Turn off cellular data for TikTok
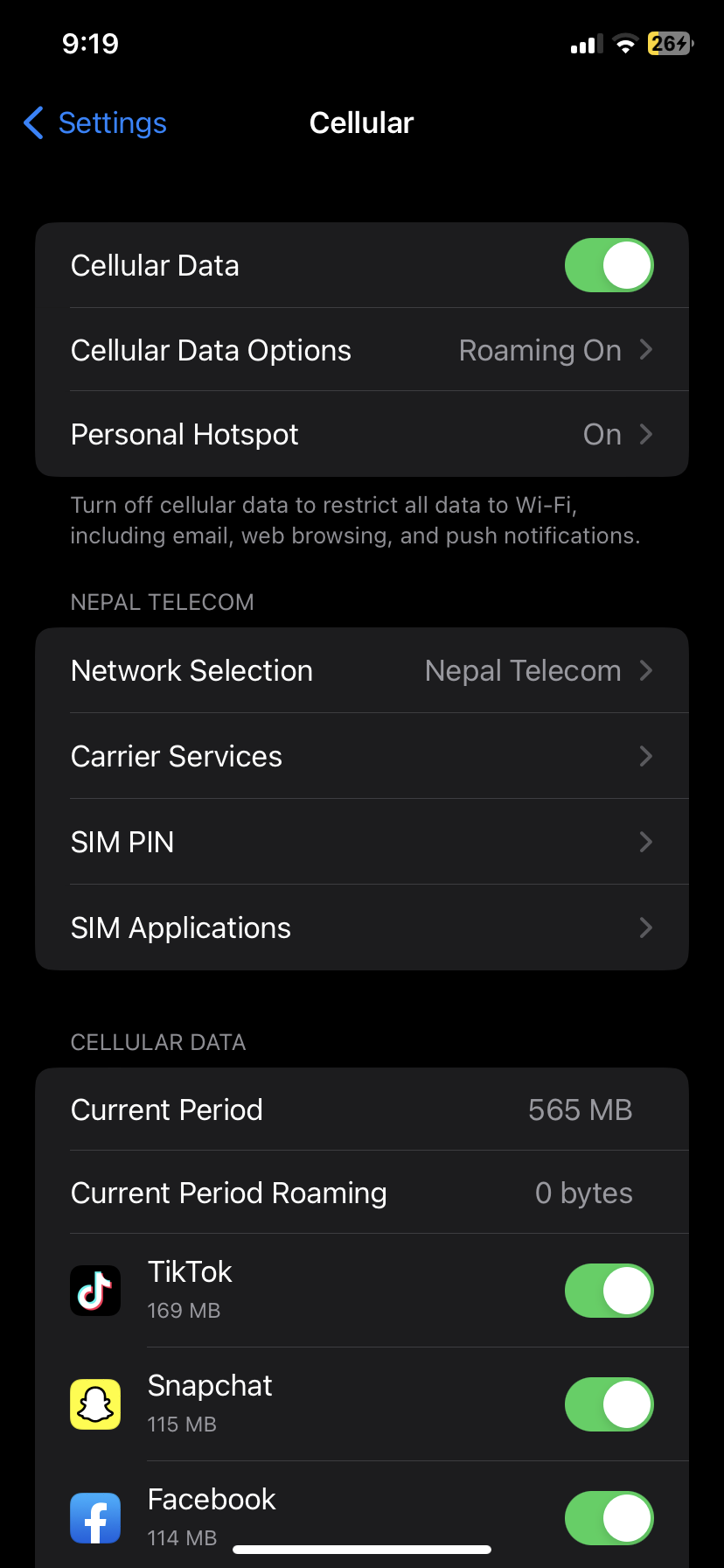This screenshot has height=1568, width=724. 609,1290
